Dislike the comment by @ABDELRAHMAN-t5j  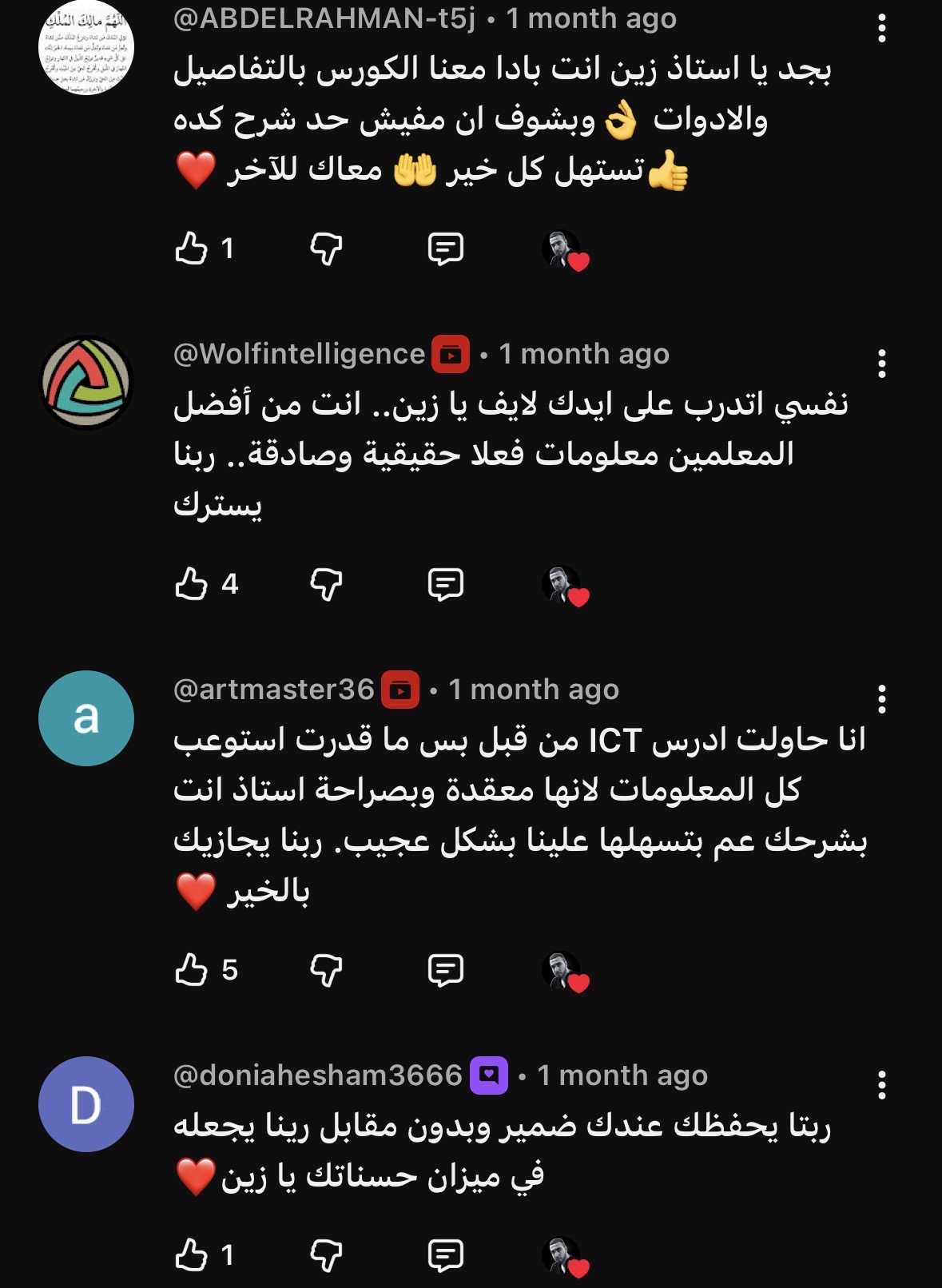coord(326,248)
